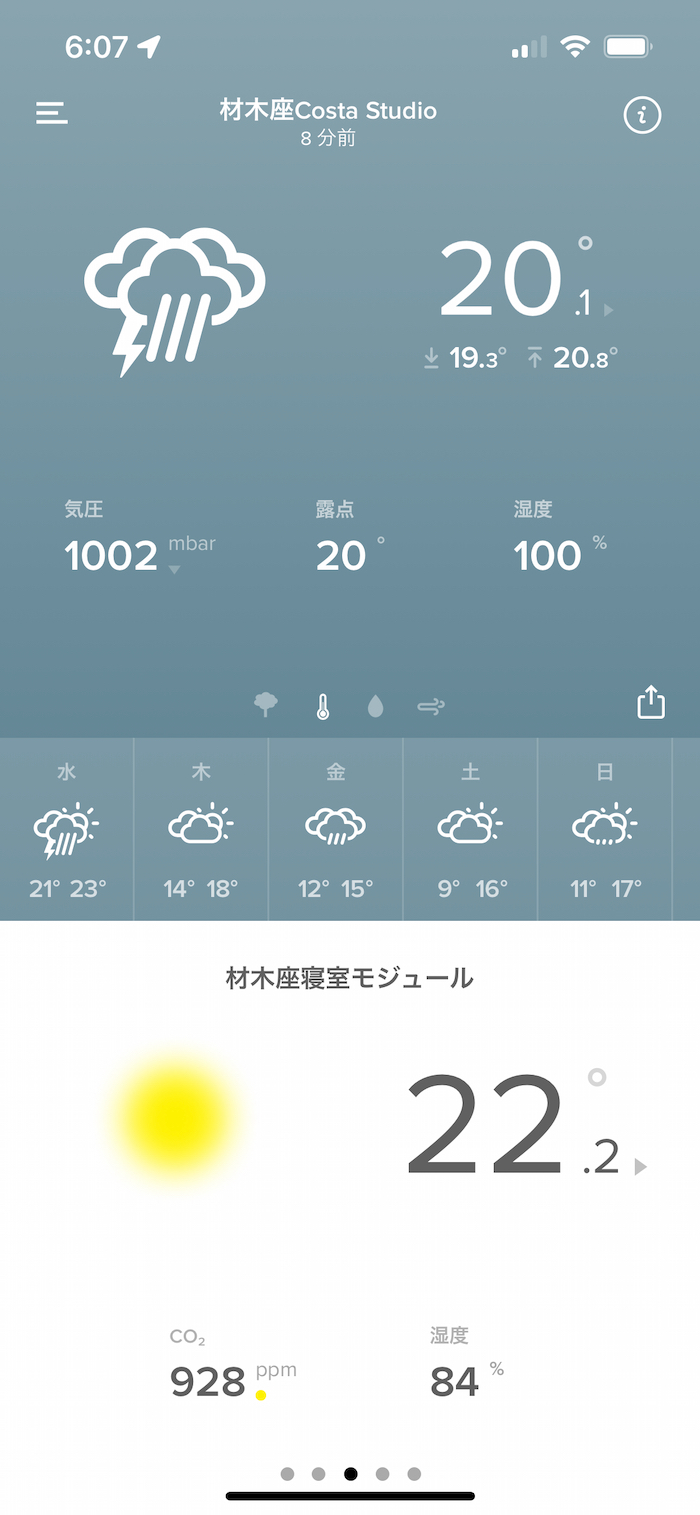Go to the first page indicator dot

click(x=288, y=1474)
